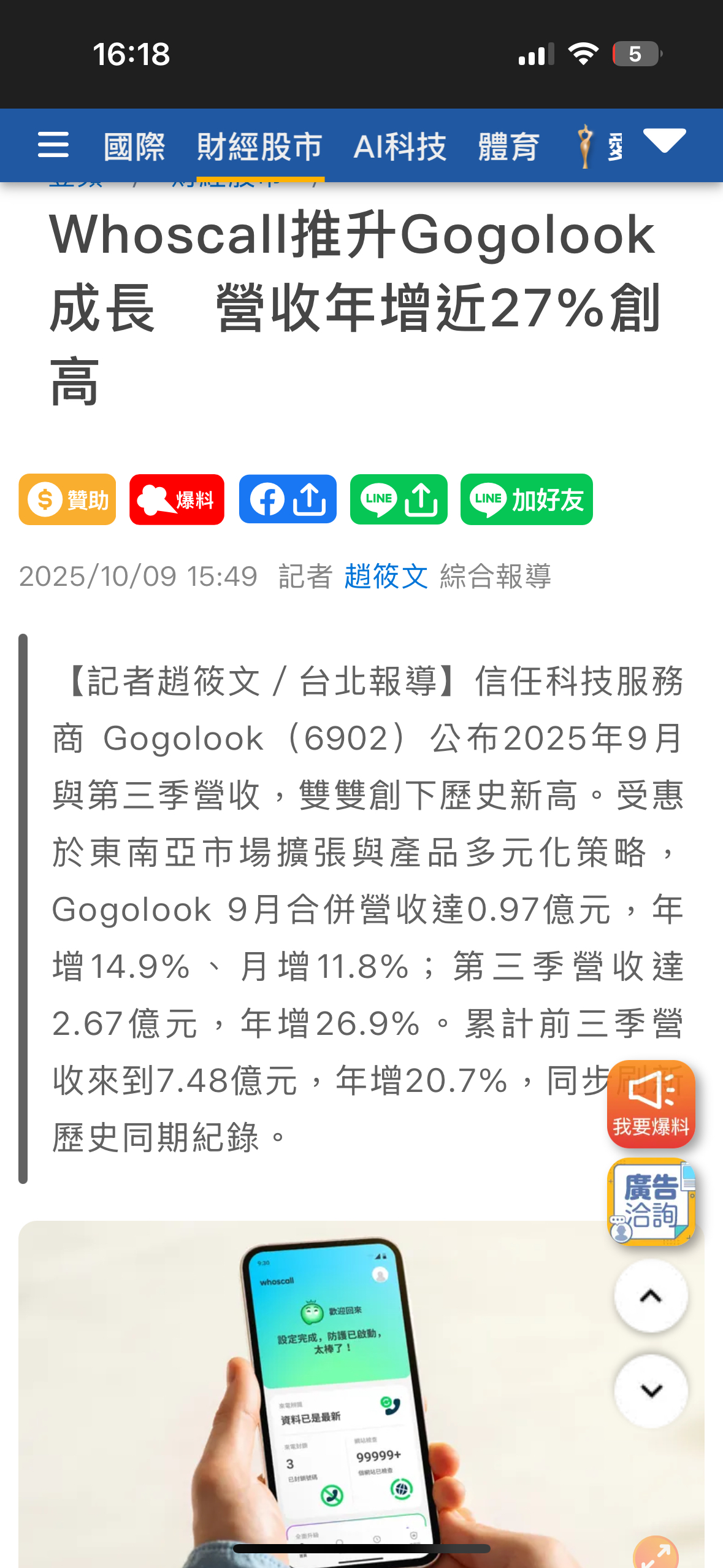The image size is (723, 1568).
Task: Share the article on Facebook
Action: click(x=288, y=499)
